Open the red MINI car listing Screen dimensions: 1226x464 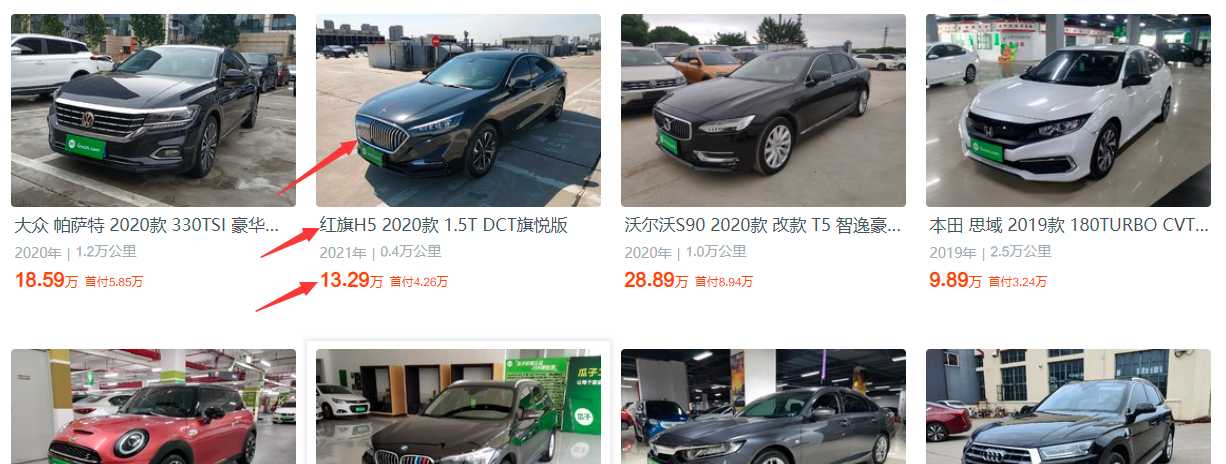pos(153,408)
